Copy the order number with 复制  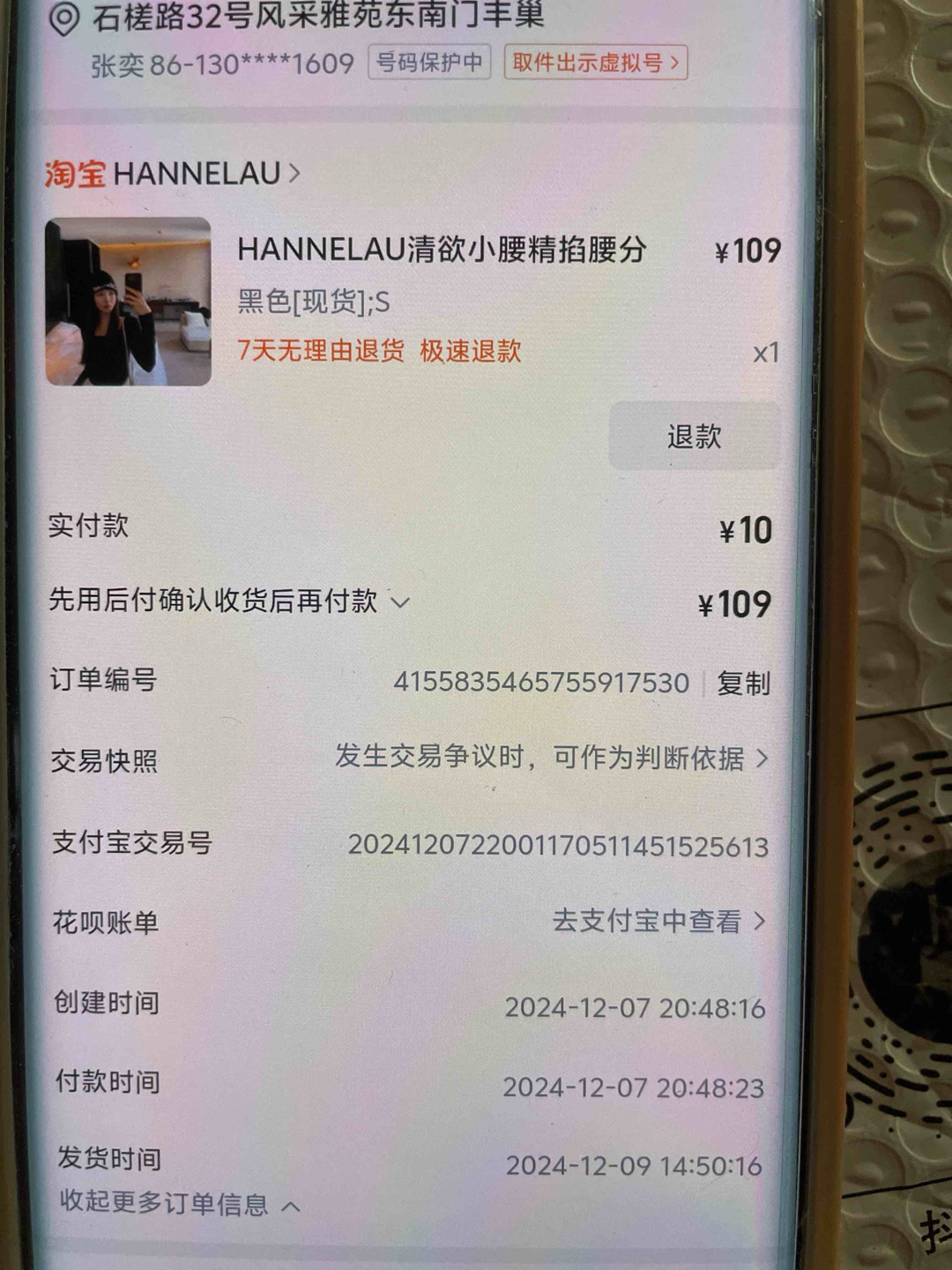tap(743, 684)
